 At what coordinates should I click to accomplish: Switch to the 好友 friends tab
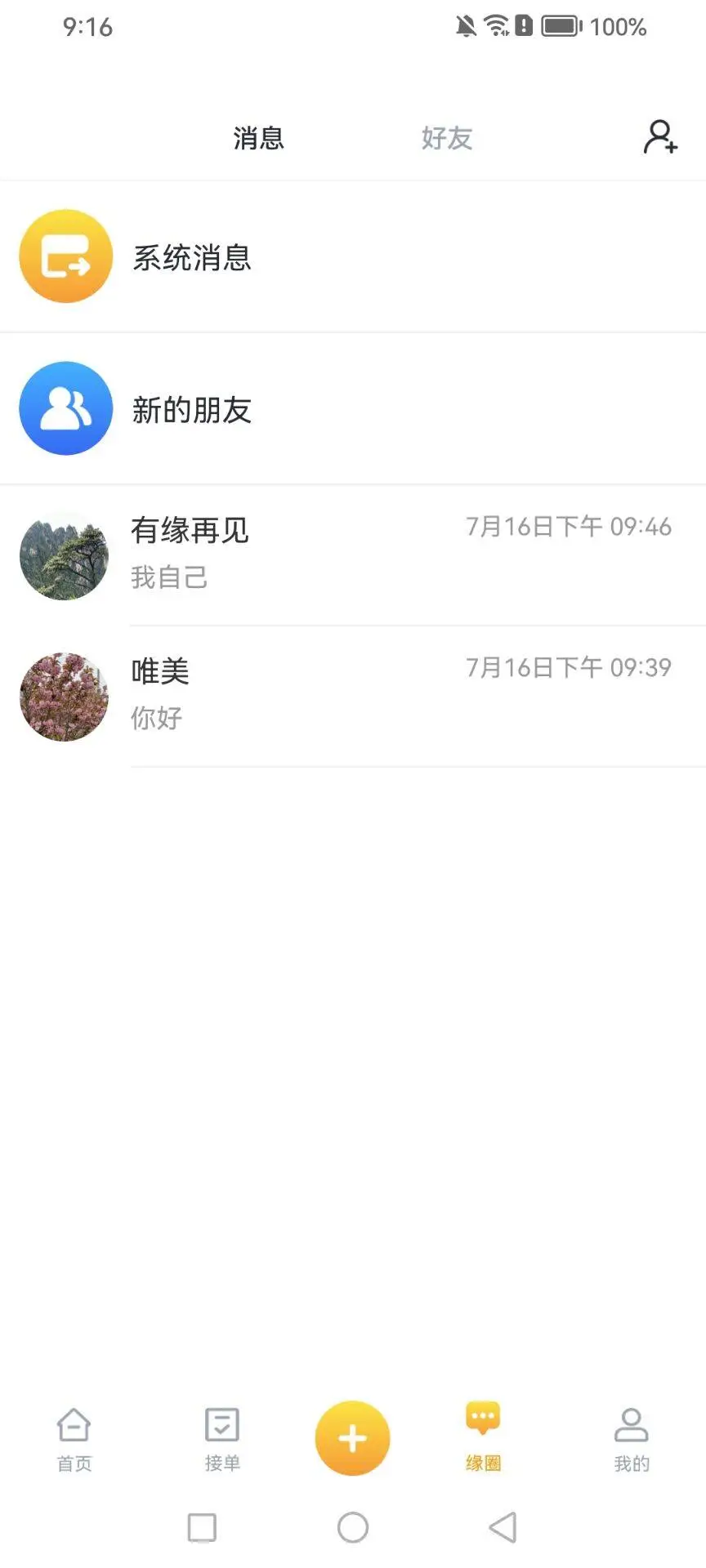(446, 138)
